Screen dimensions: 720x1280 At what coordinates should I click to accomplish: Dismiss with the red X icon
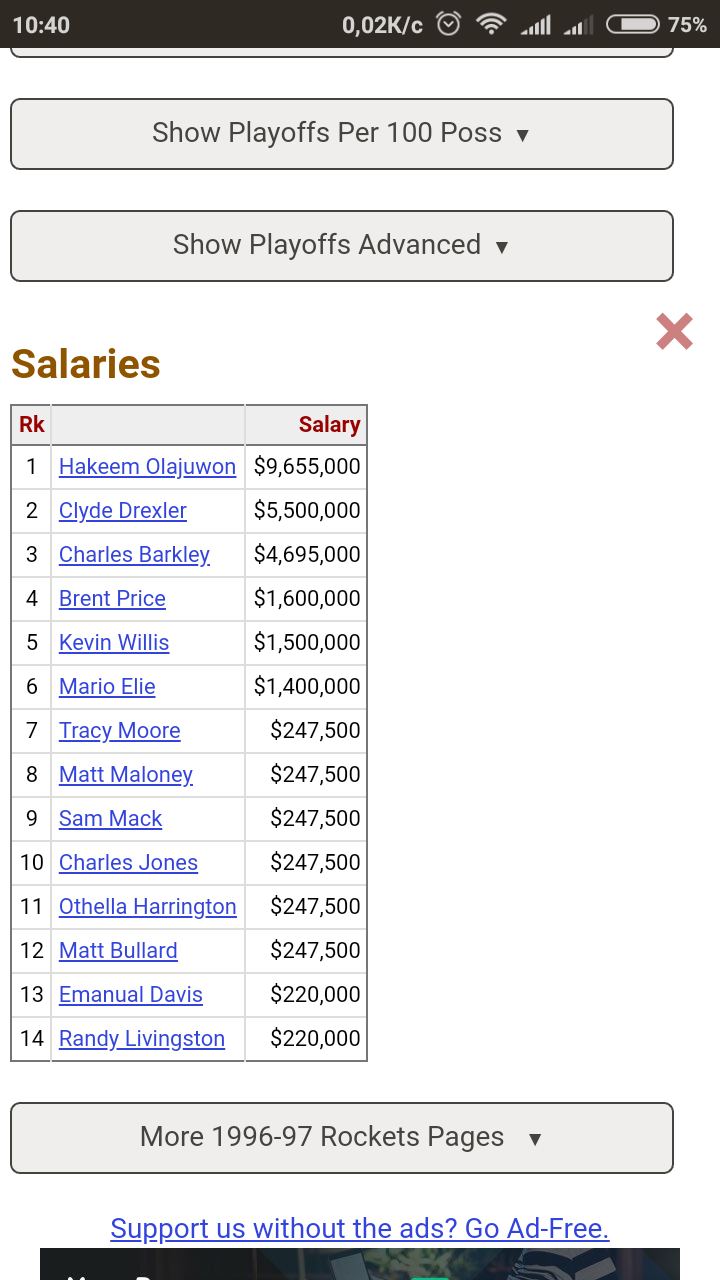pyautogui.click(x=675, y=331)
